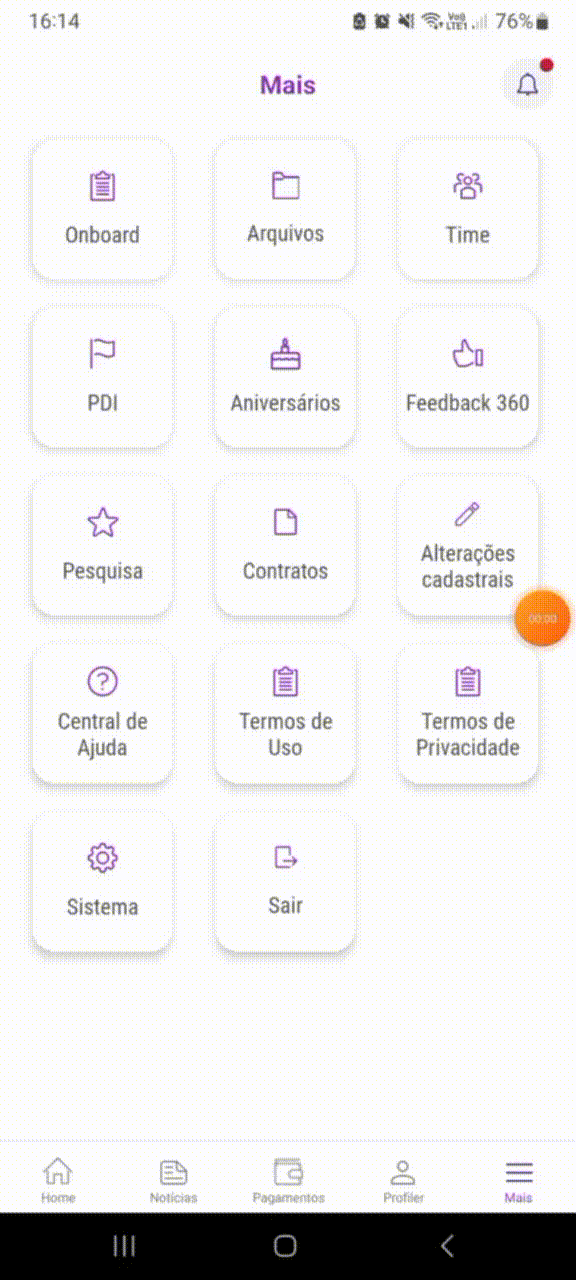
Task: Open Feedback 360
Action: click(467, 377)
